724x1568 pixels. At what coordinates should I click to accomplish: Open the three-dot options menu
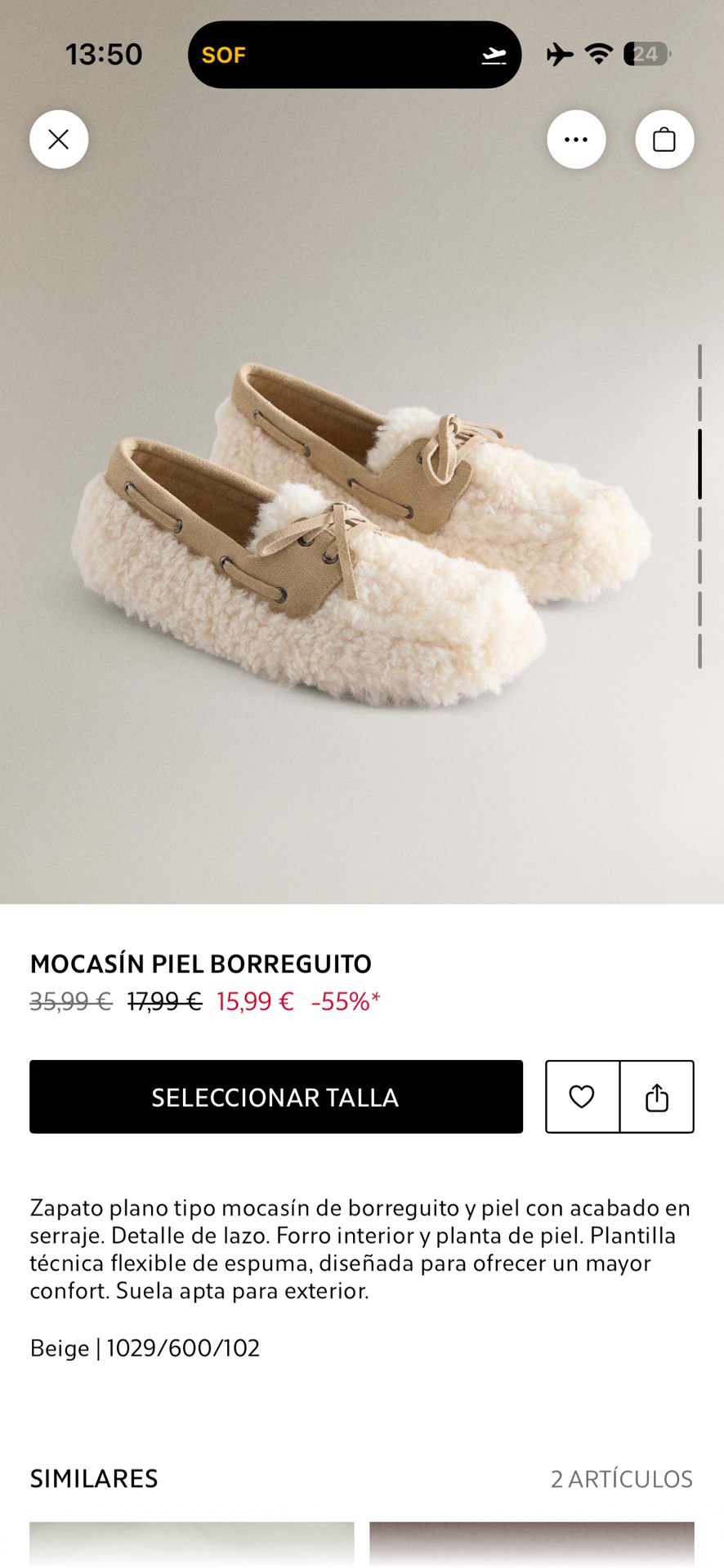pos(576,140)
